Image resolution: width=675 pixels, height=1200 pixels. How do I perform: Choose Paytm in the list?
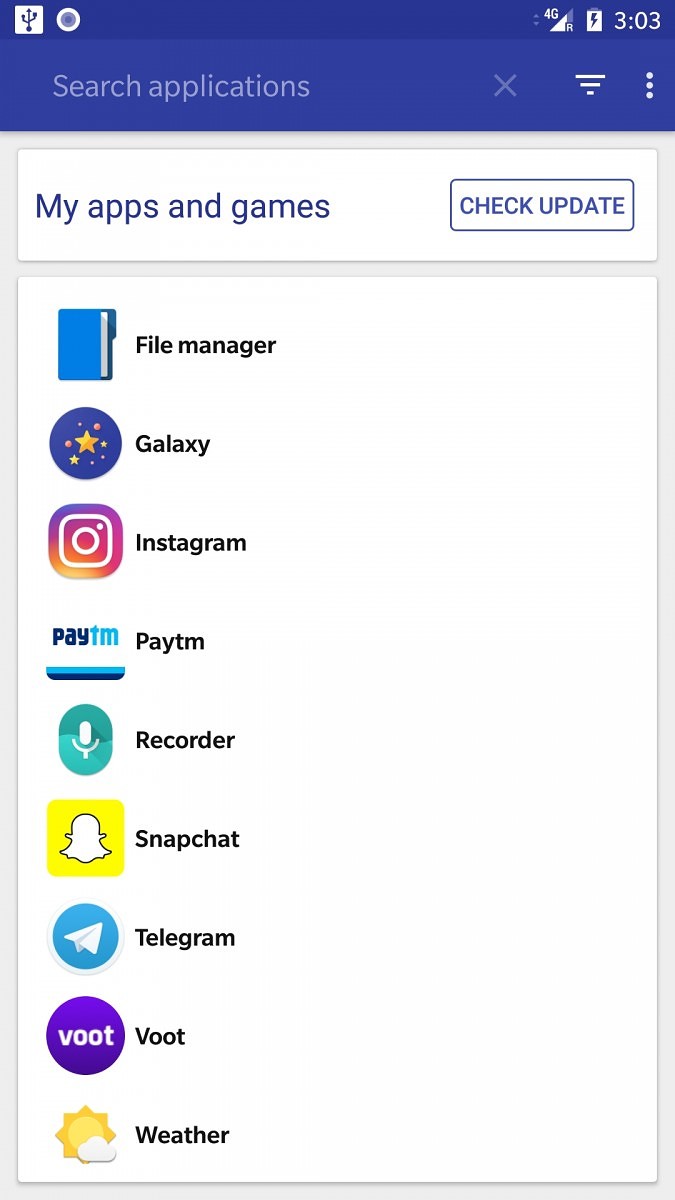click(337, 641)
